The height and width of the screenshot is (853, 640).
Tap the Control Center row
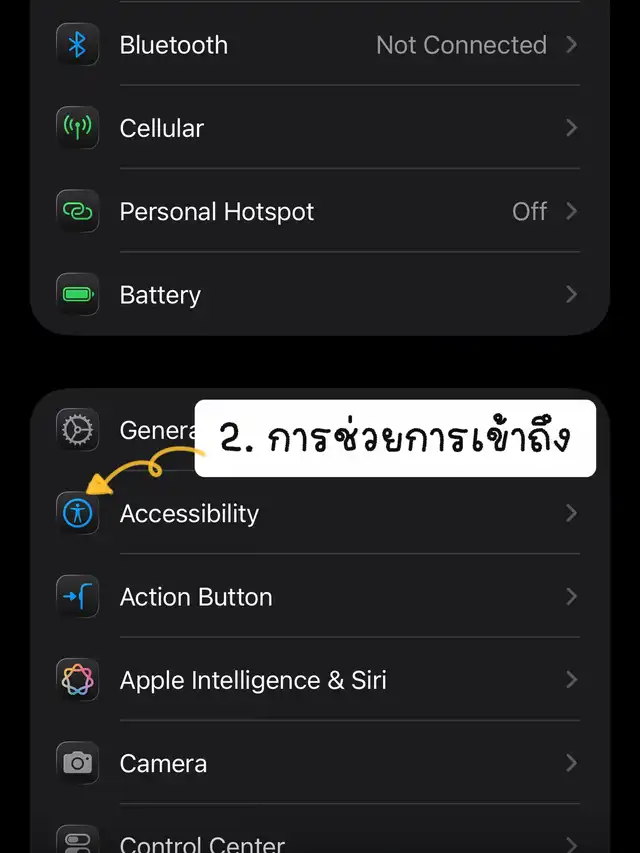pos(320,840)
